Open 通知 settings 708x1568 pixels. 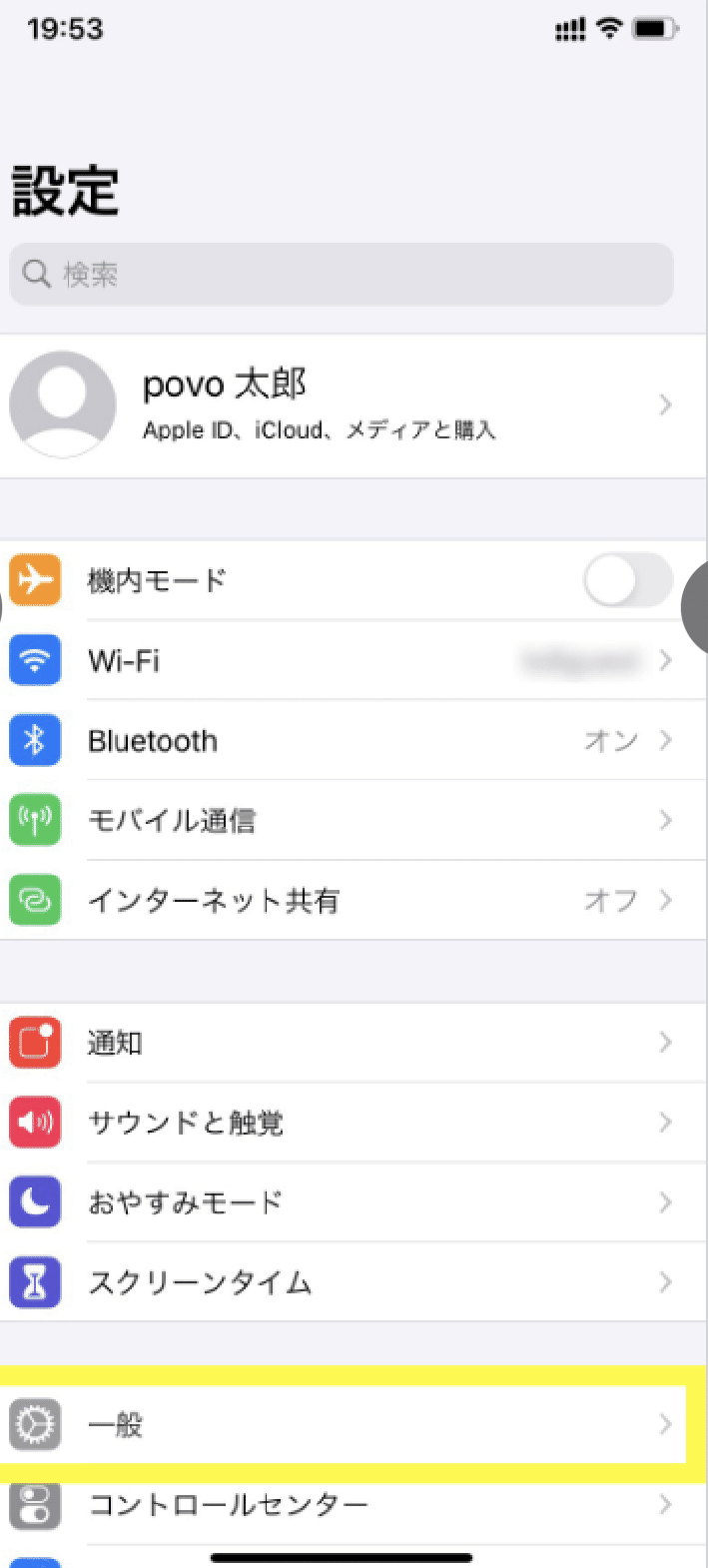click(354, 1043)
